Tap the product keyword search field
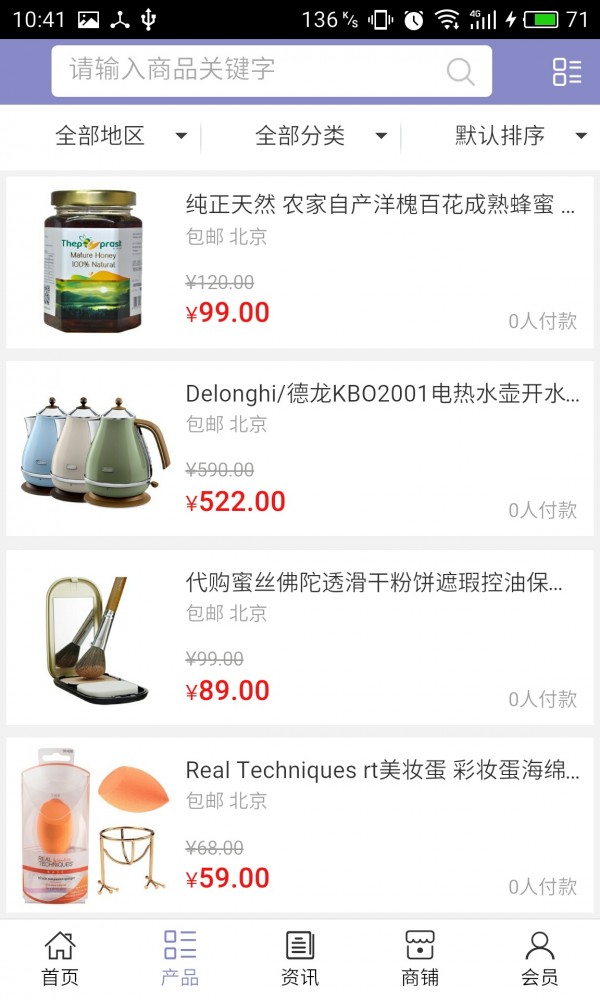This screenshot has width=600, height=1000. tap(255, 70)
